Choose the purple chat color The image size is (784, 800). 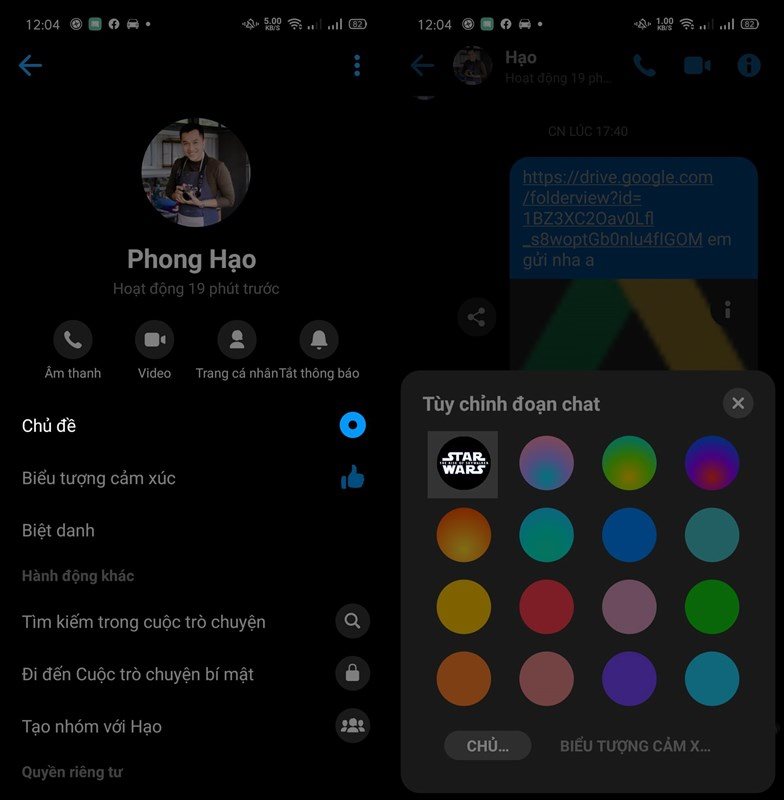click(x=629, y=679)
